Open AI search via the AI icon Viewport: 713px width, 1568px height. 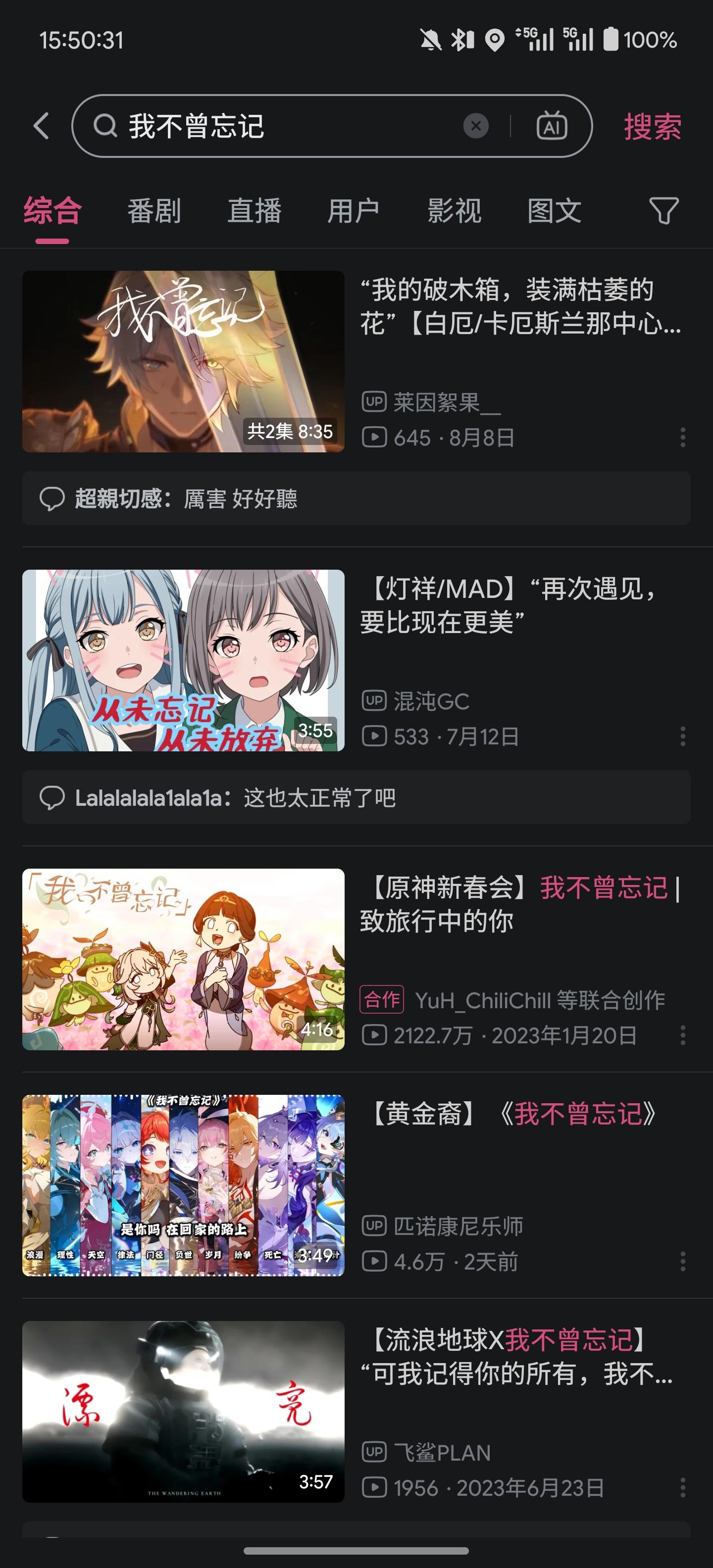(x=552, y=126)
